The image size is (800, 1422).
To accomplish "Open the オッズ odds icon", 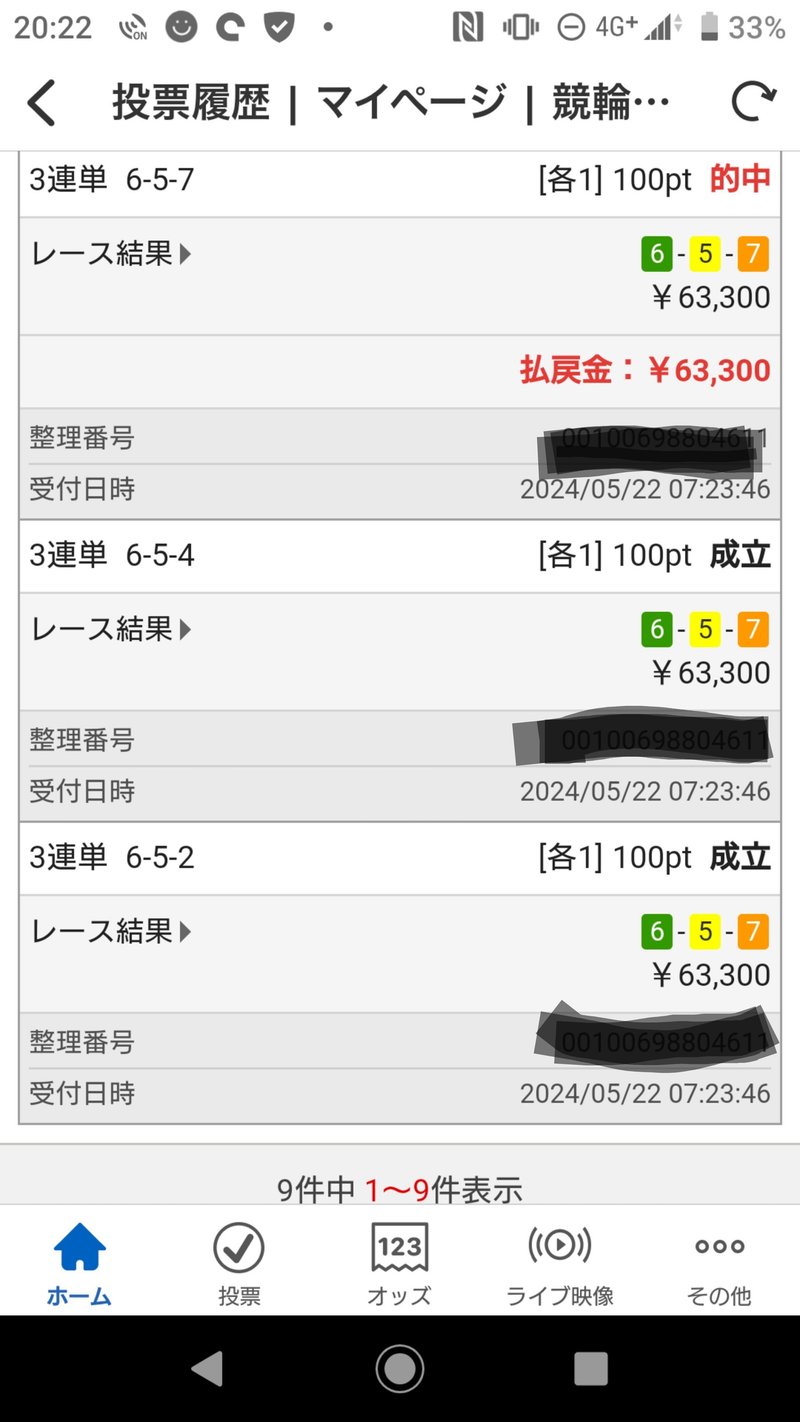I will coord(398,1246).
